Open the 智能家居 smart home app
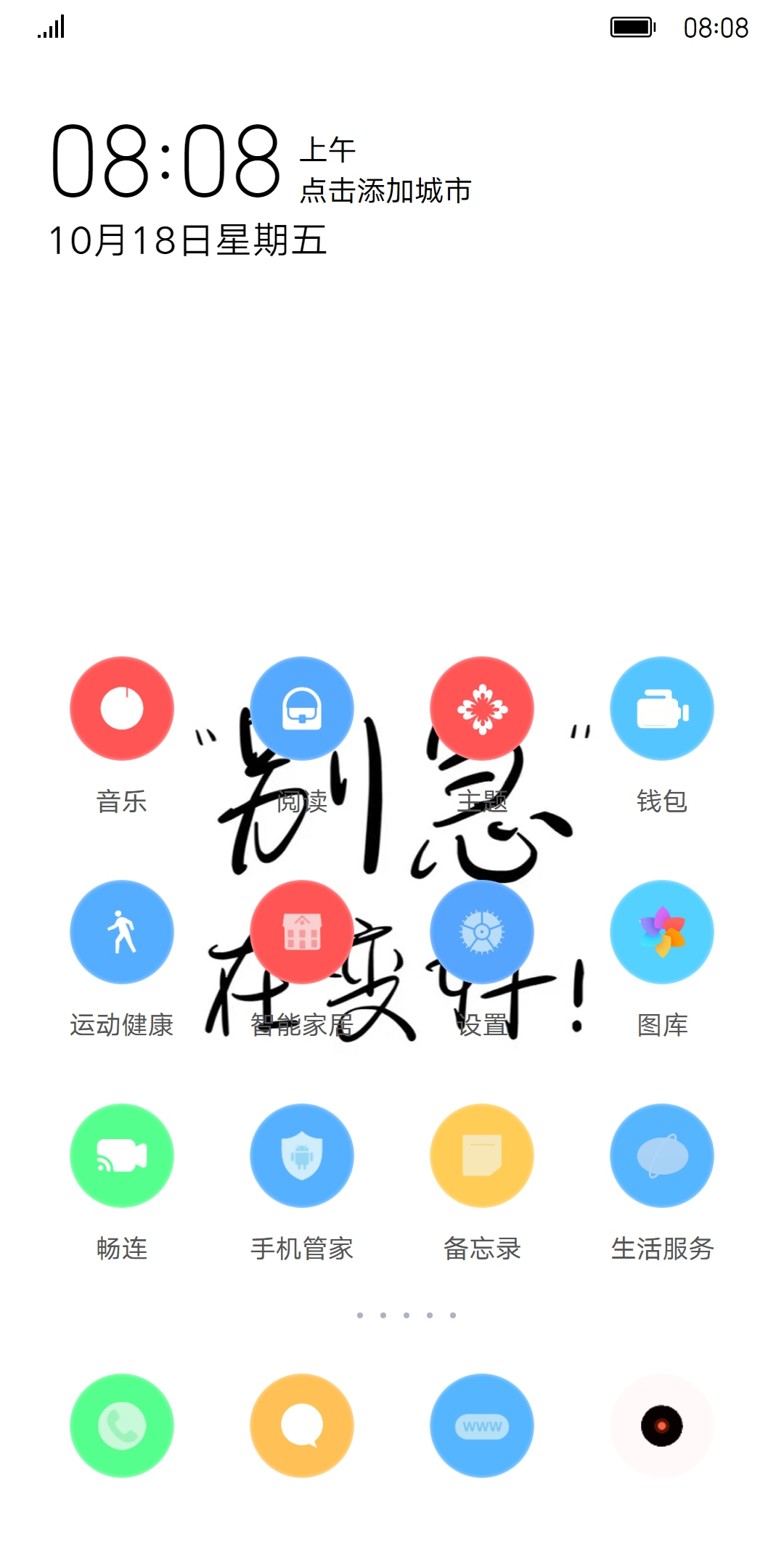The width and height of the screenshot is (784, 1568). click(x=301, y=932)
